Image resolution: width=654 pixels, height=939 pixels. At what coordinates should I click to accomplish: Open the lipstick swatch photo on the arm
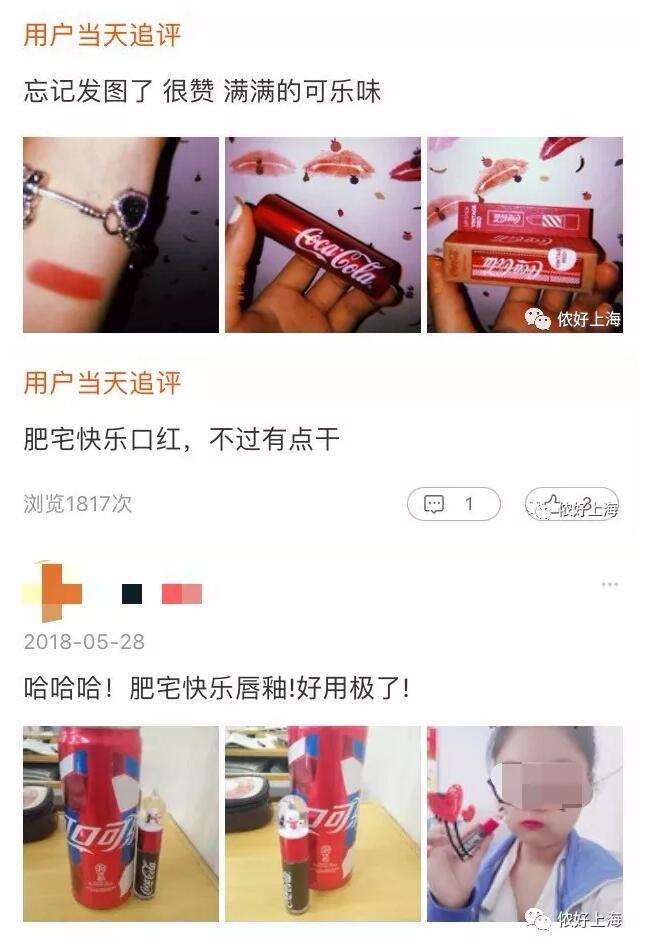pyautogui.click(x=120, y=235)
